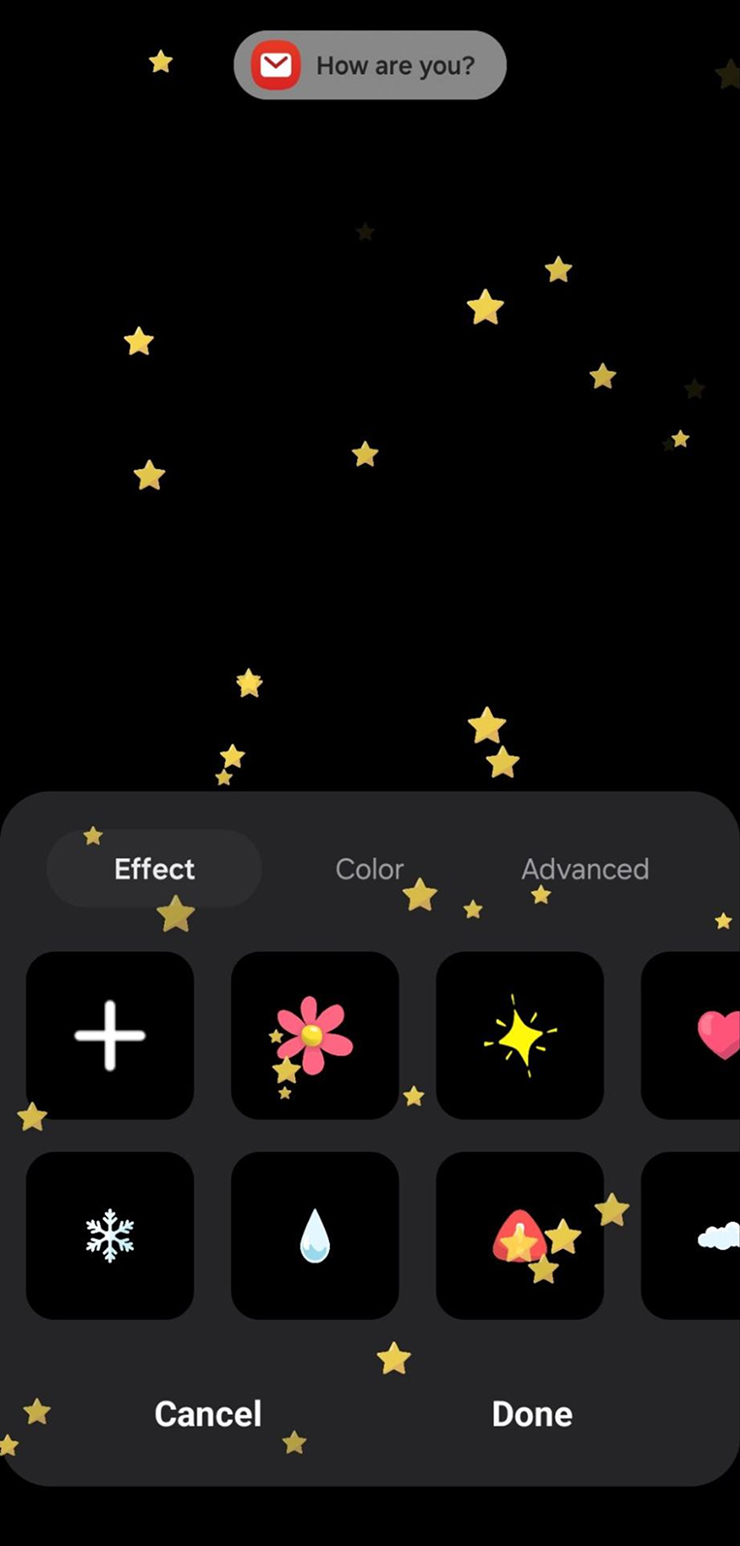Add a custom effect with the plus tile
This screenshot has height=1546, width=740.
click(x=110, y=1035)
